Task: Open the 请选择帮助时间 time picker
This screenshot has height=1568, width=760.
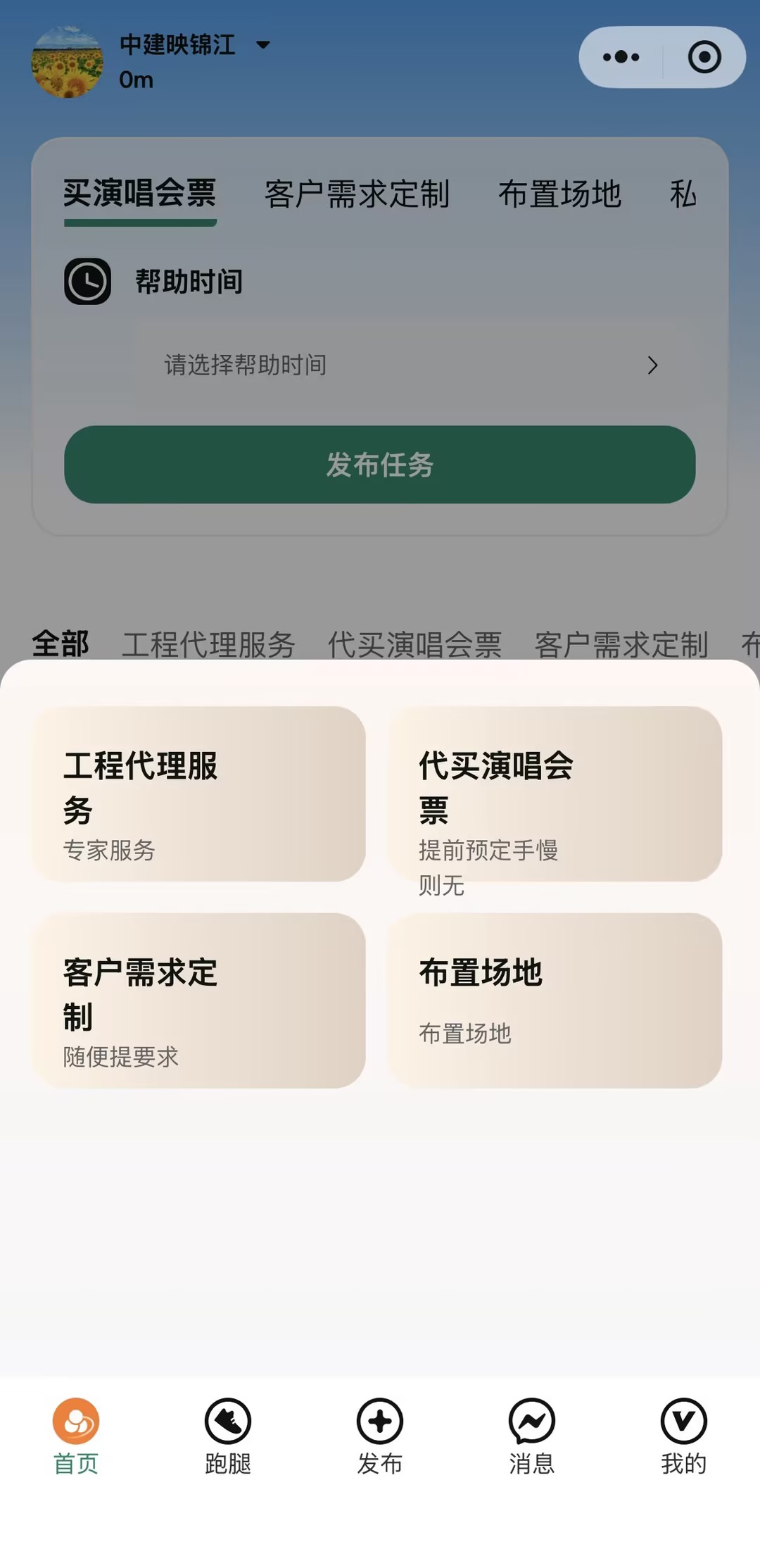Action: [x=412, y=365]
